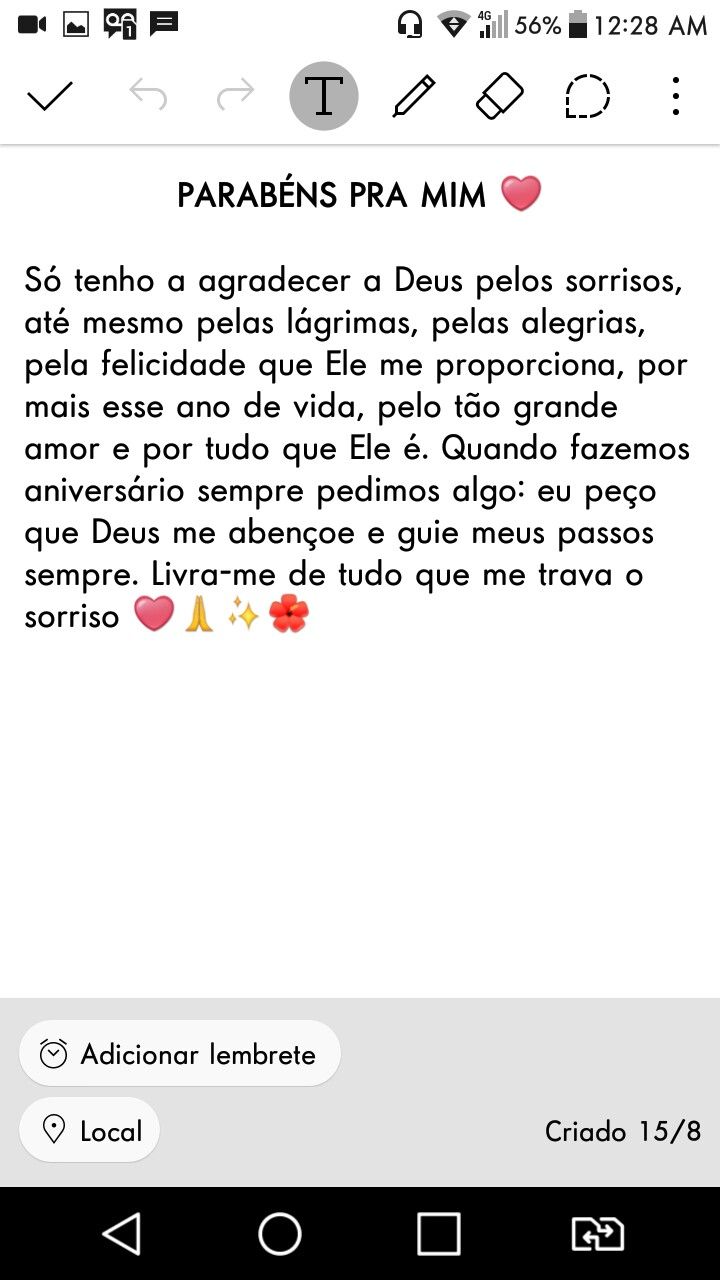720x1280 pixels.
Task: Tap the Back navigation arrow
Action: point(123,1237)
